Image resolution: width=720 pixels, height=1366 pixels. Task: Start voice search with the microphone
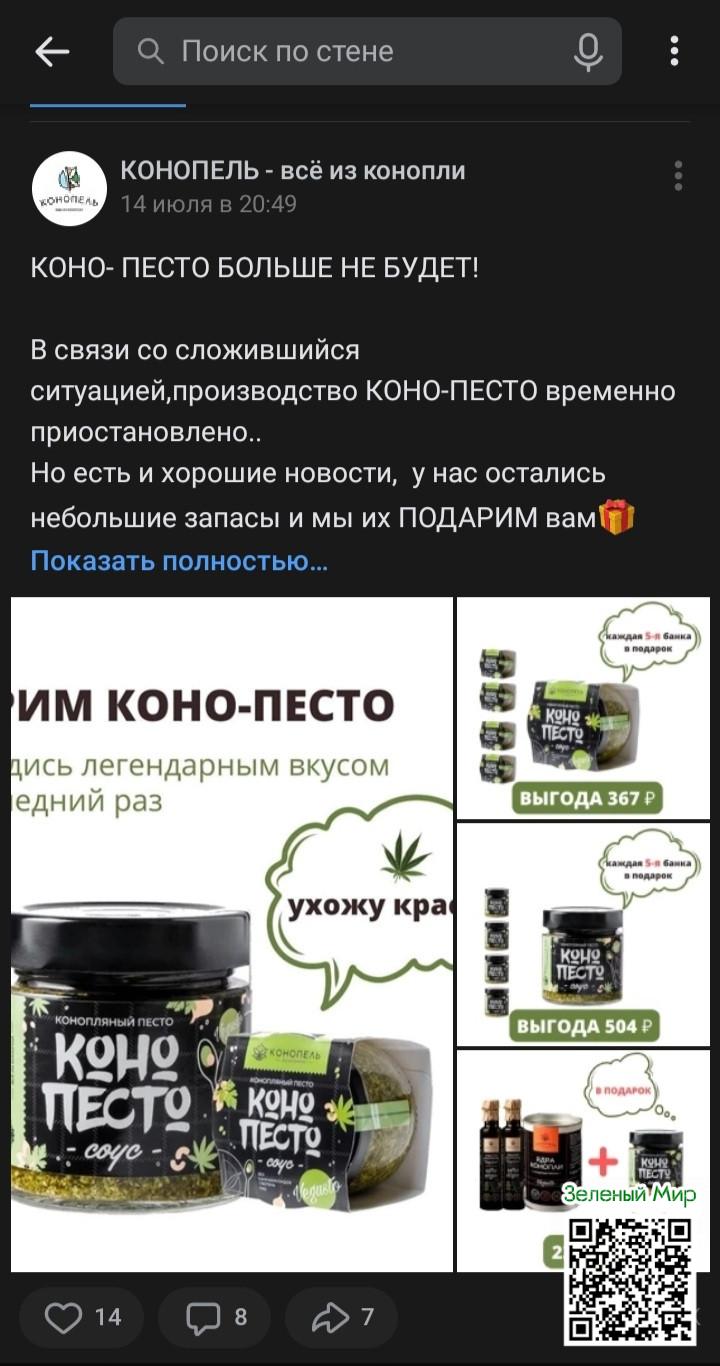[588, 52]
